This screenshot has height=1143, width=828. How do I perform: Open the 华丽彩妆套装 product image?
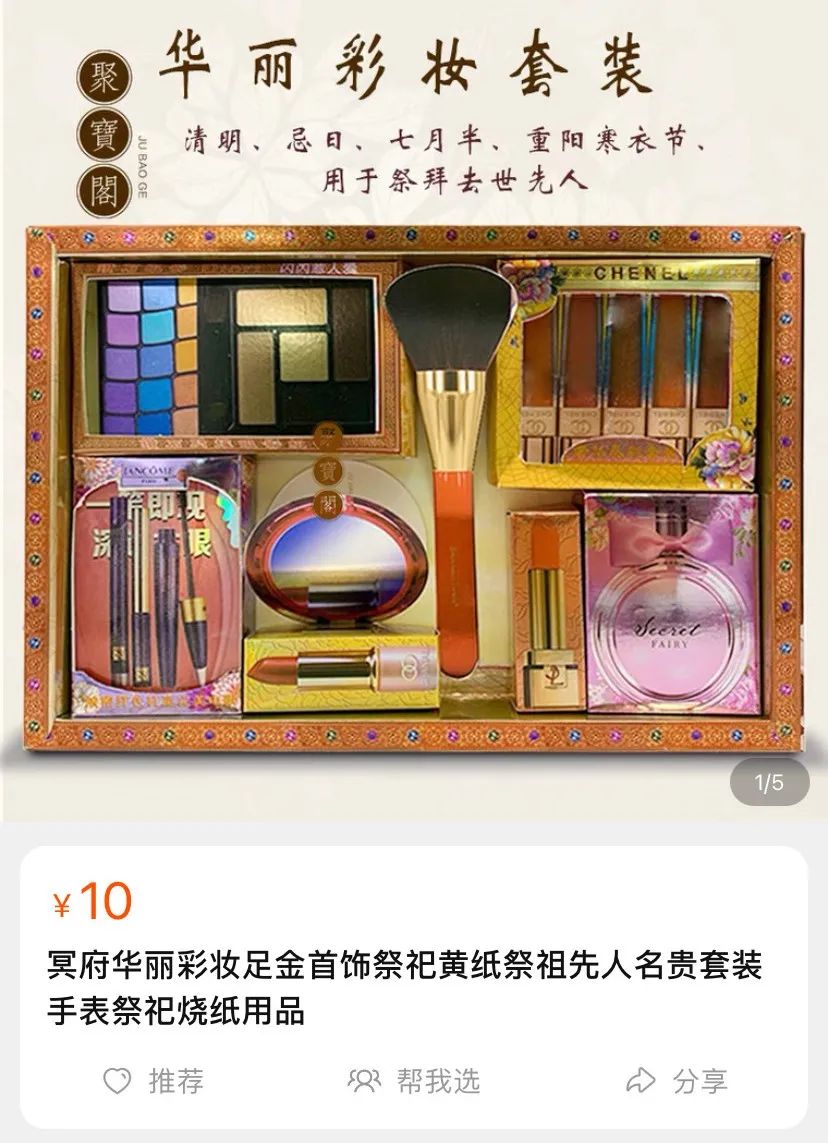414,480
